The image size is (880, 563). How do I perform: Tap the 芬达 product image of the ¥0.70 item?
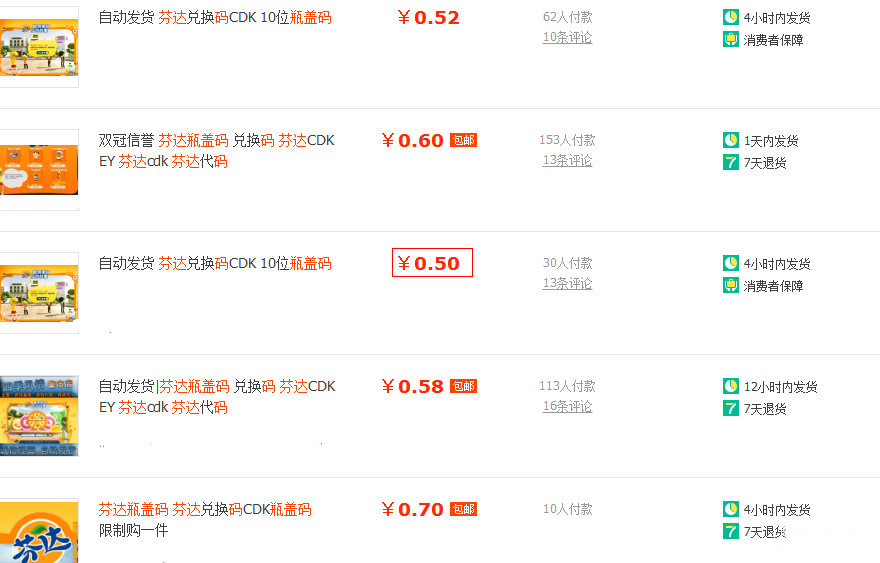[x=38, y=532]
